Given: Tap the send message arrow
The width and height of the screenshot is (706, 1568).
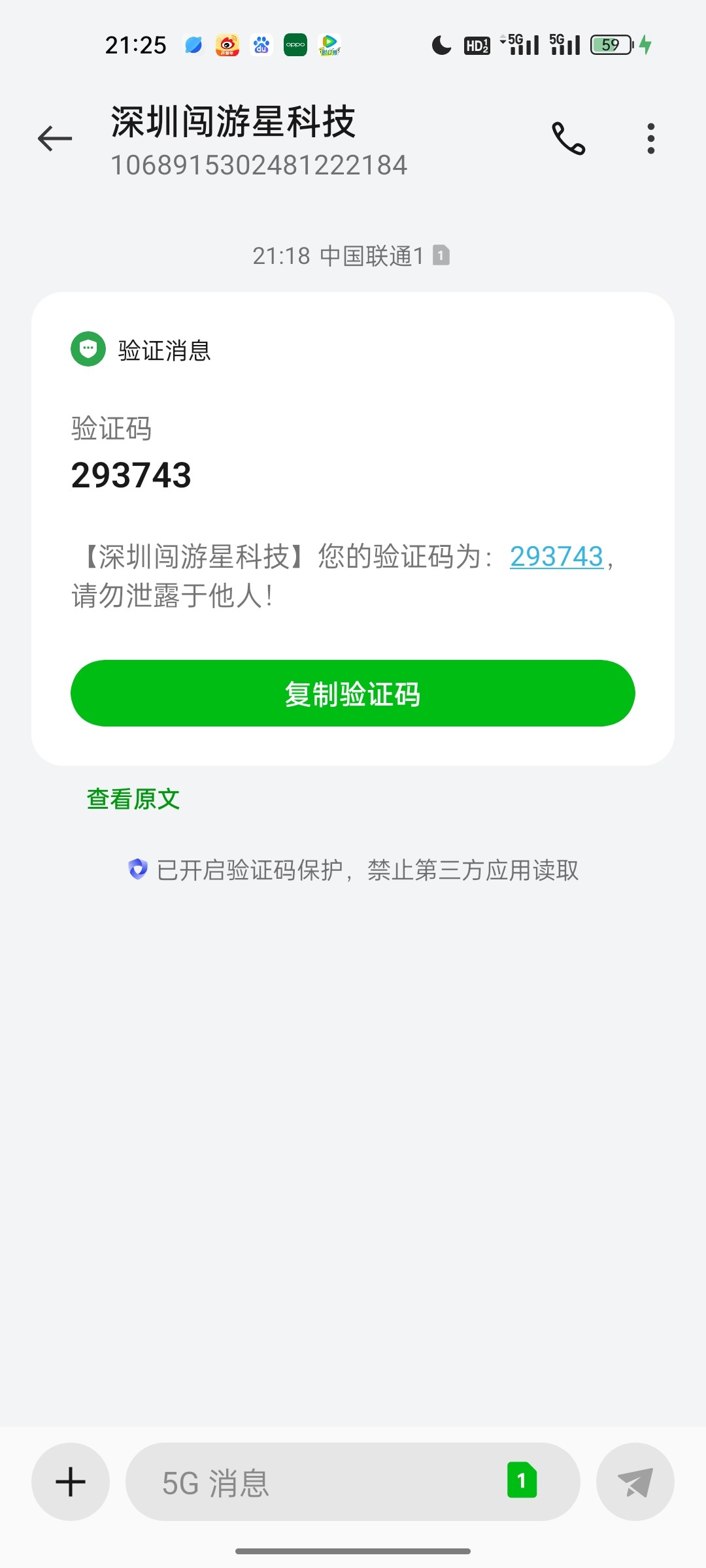Looking at the screenshot, I should [635, 1482].
